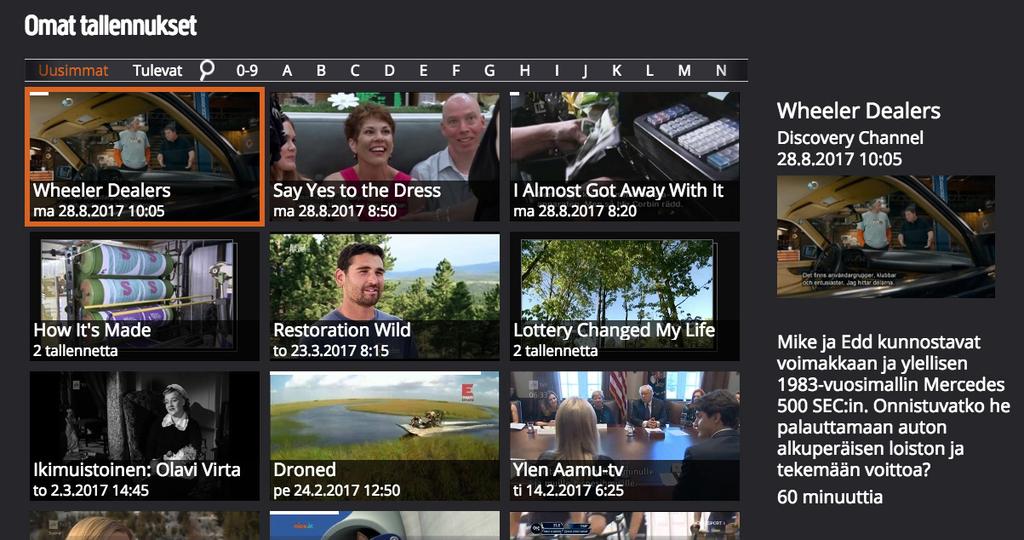The height and width of the screenshot is (540, 1024).
Task: Open Lottery Changed My Life recordings
Action: pos(624,296)
